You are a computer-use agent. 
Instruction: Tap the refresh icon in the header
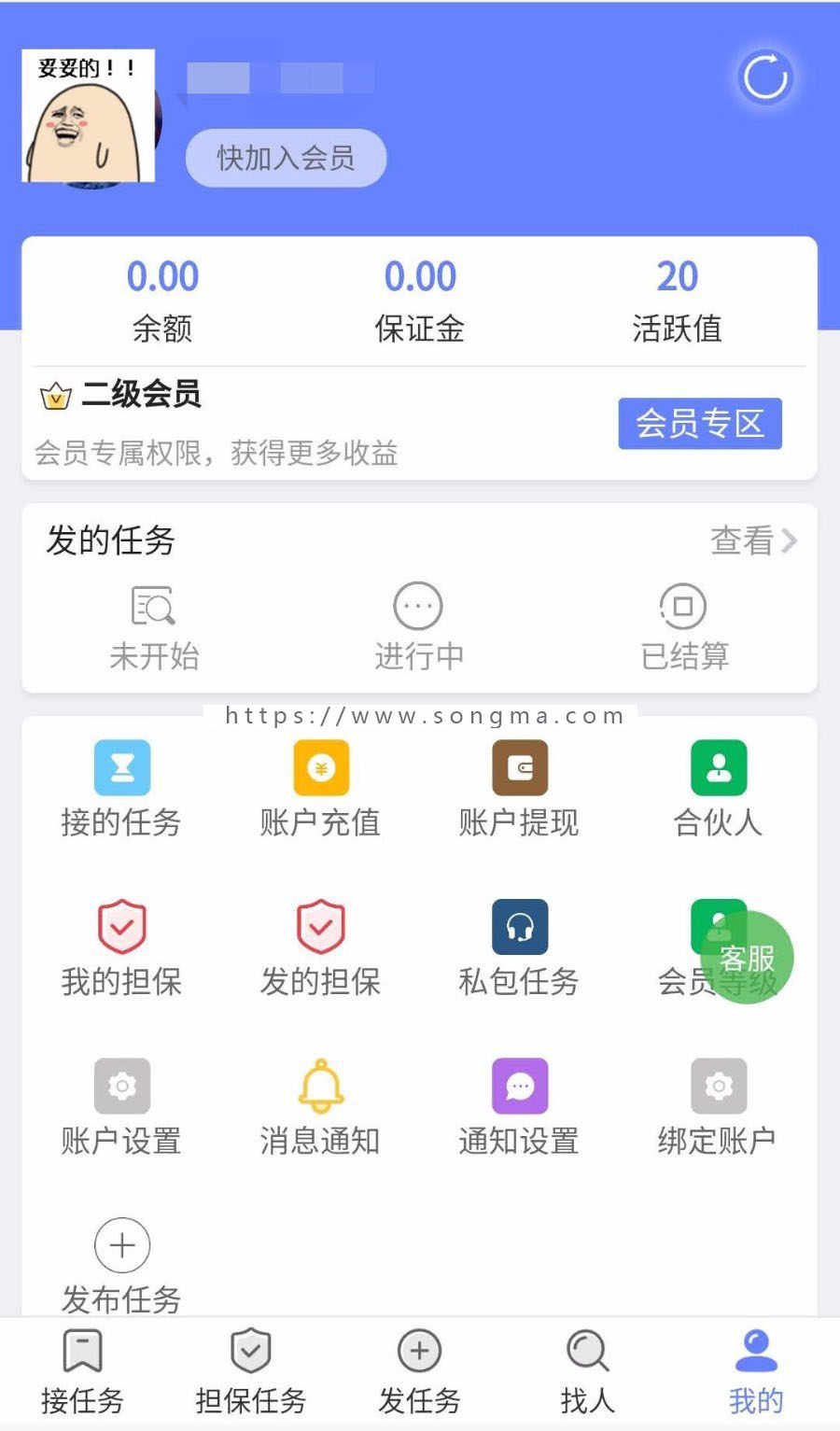[x=764, y=77]
